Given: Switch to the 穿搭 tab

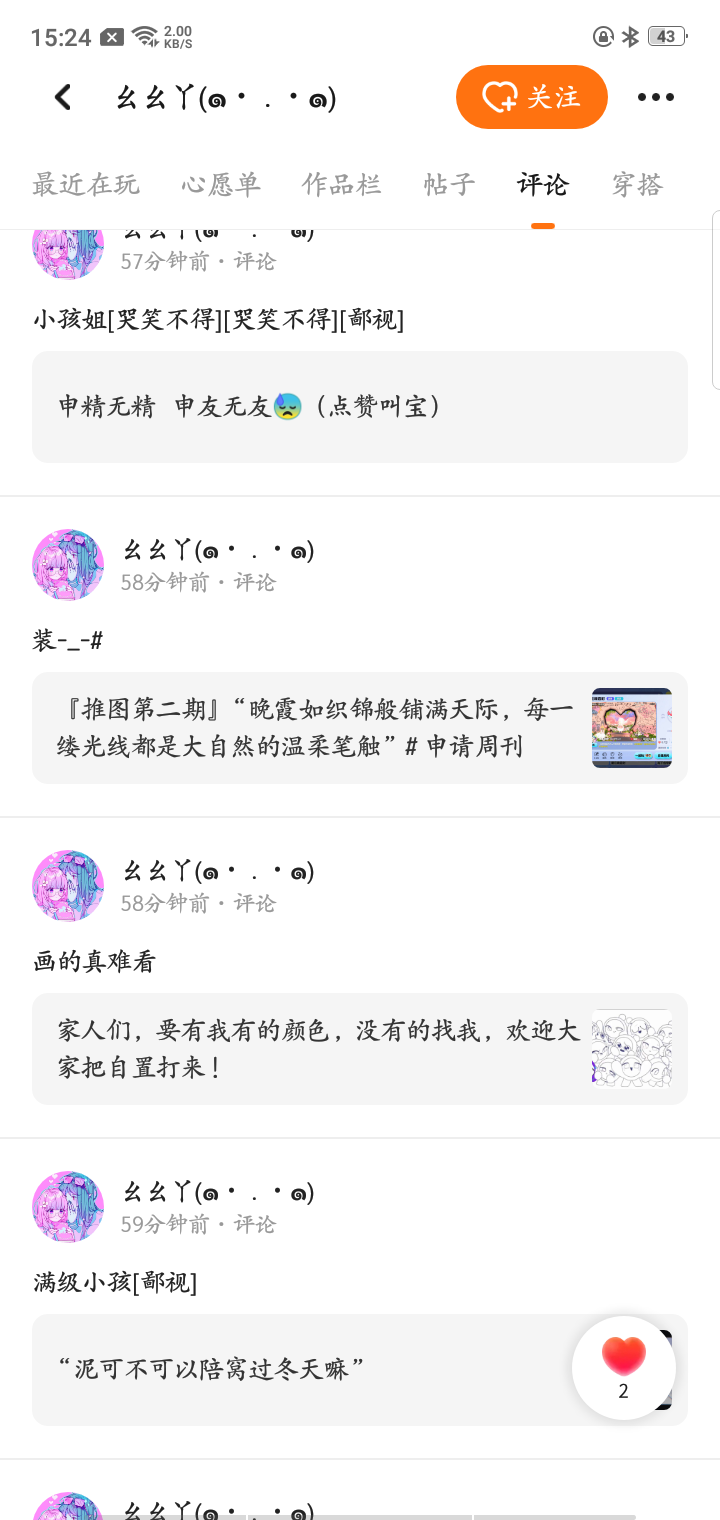Looking at the screenshot, I should [637, 184].
